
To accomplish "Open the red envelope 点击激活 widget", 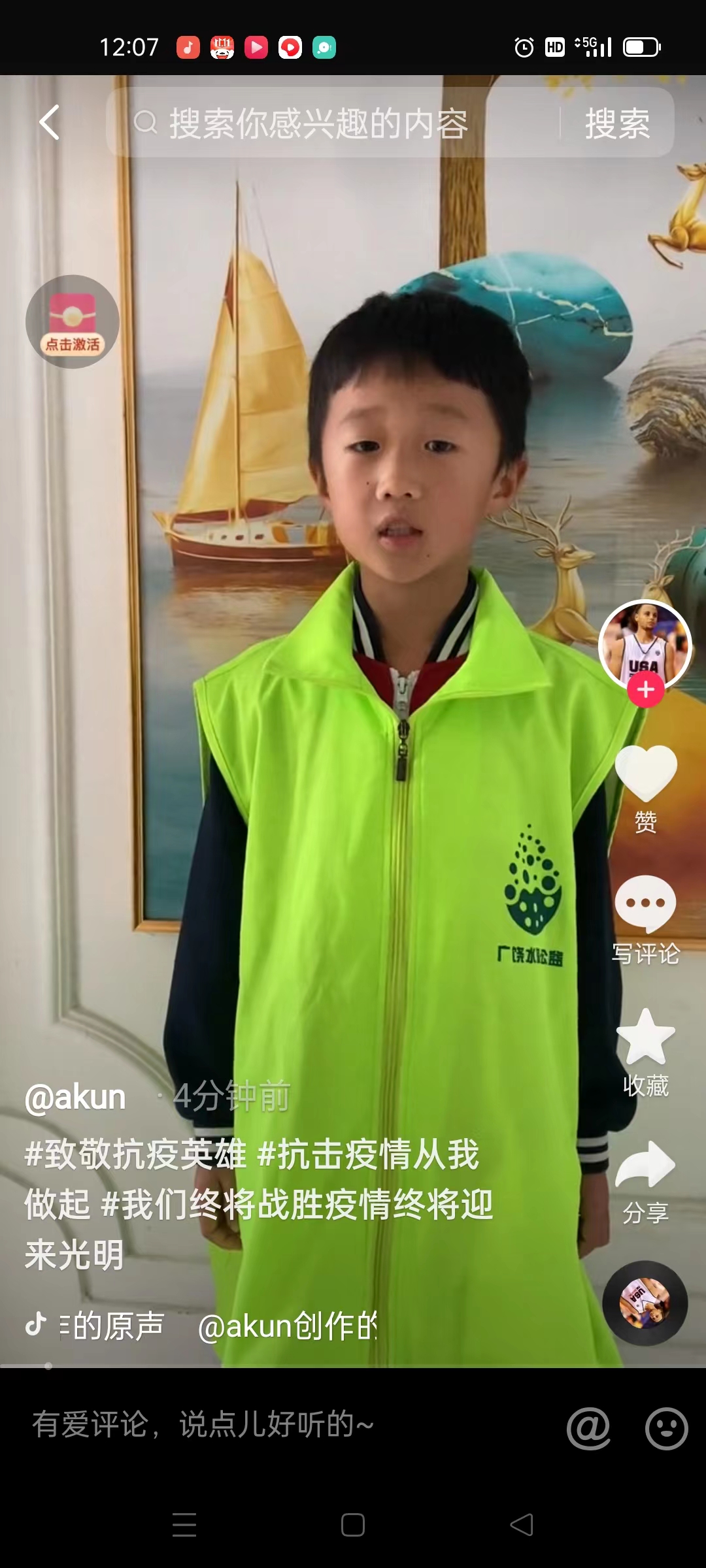I will (73, 321).
